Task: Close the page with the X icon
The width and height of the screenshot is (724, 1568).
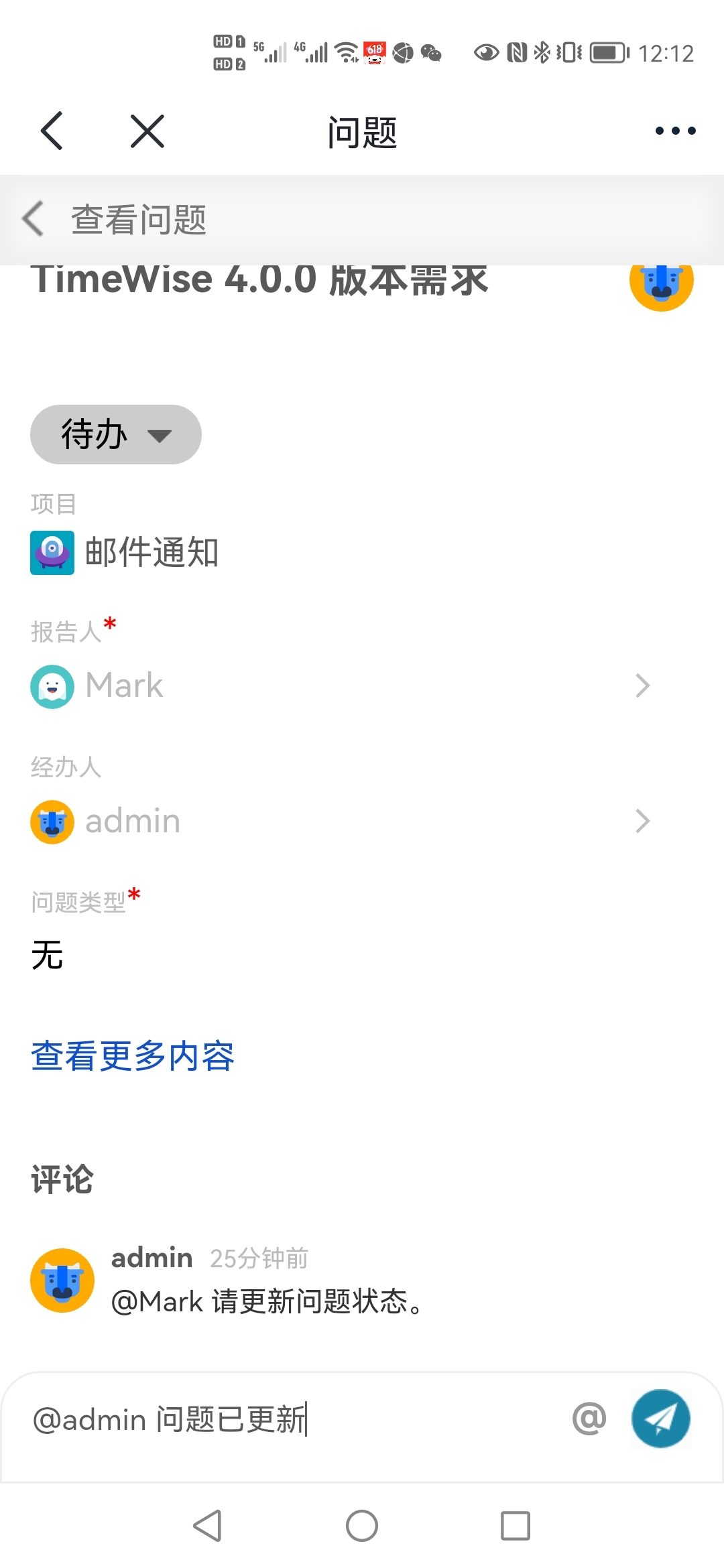Action: click(147, 131)
